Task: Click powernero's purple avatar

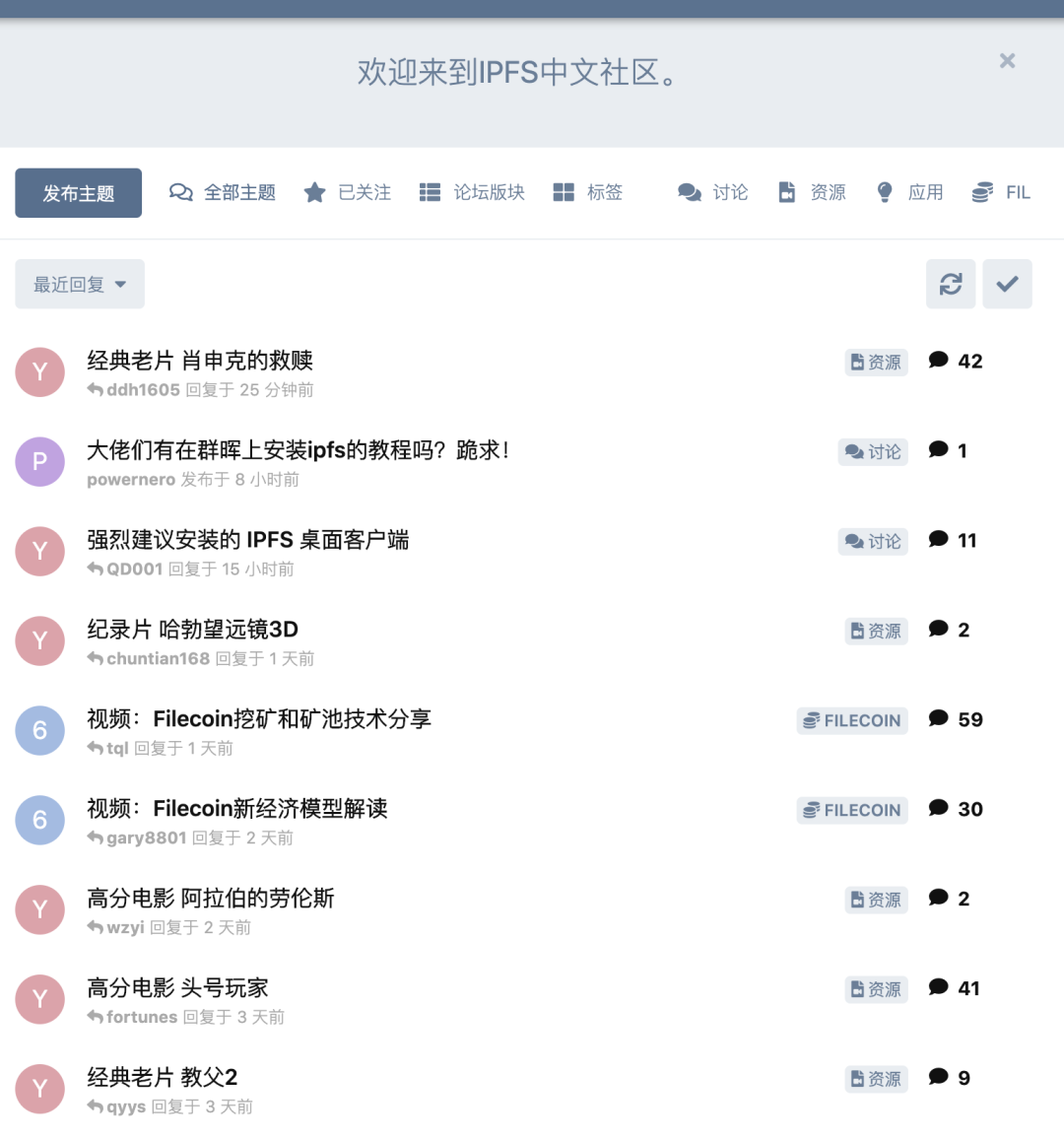Action: [x=39, y=461]
